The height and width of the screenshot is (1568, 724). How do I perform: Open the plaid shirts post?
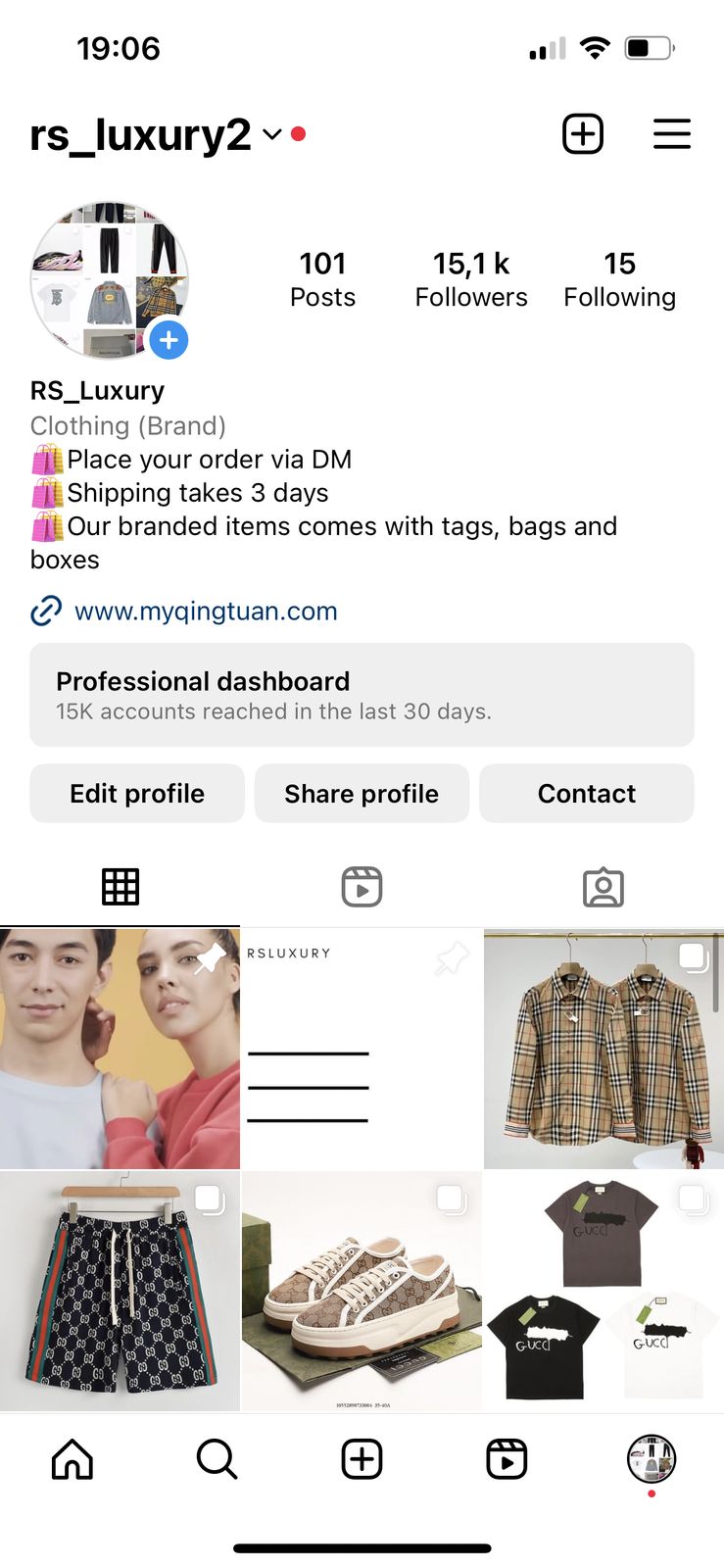click(603, 1049)
